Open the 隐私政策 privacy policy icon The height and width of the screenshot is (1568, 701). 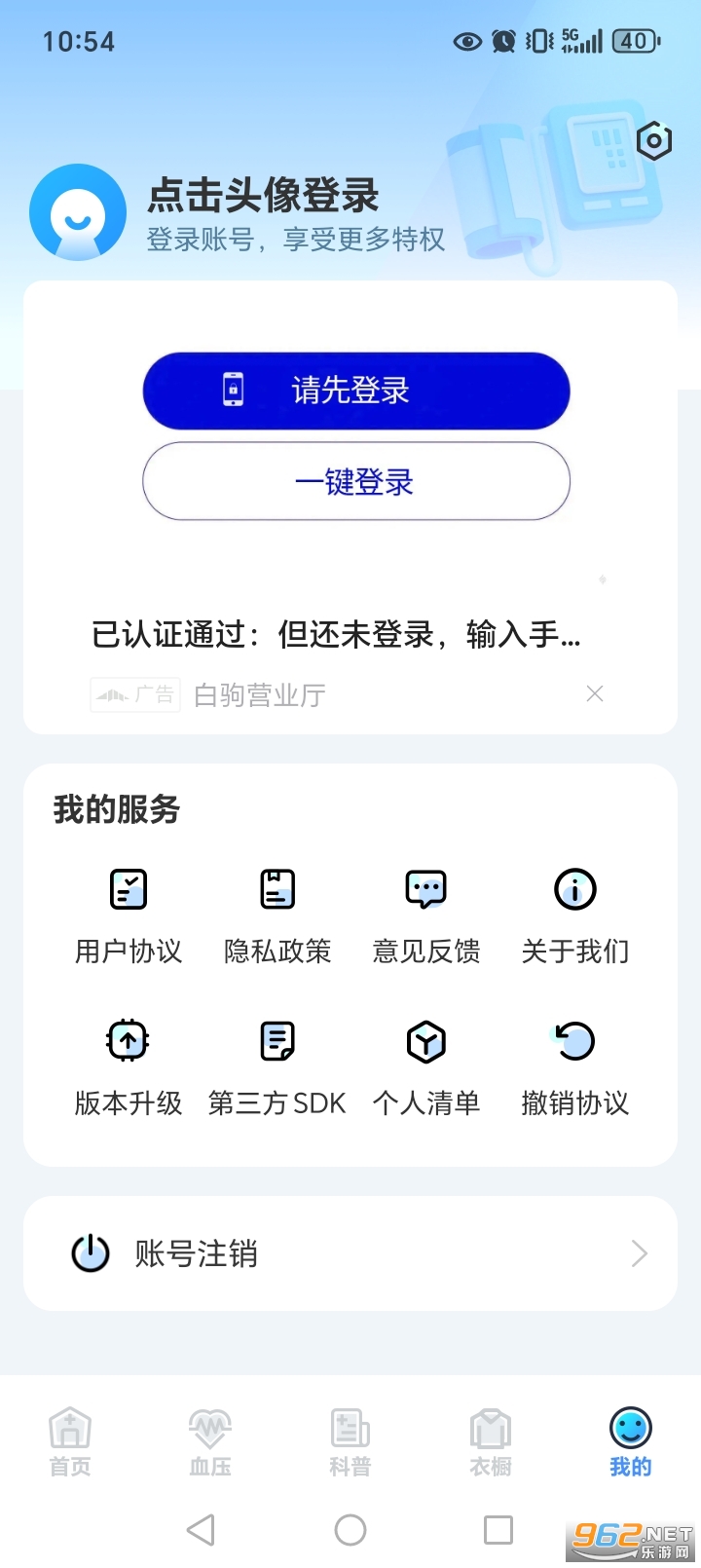click(x=277, y=889)
